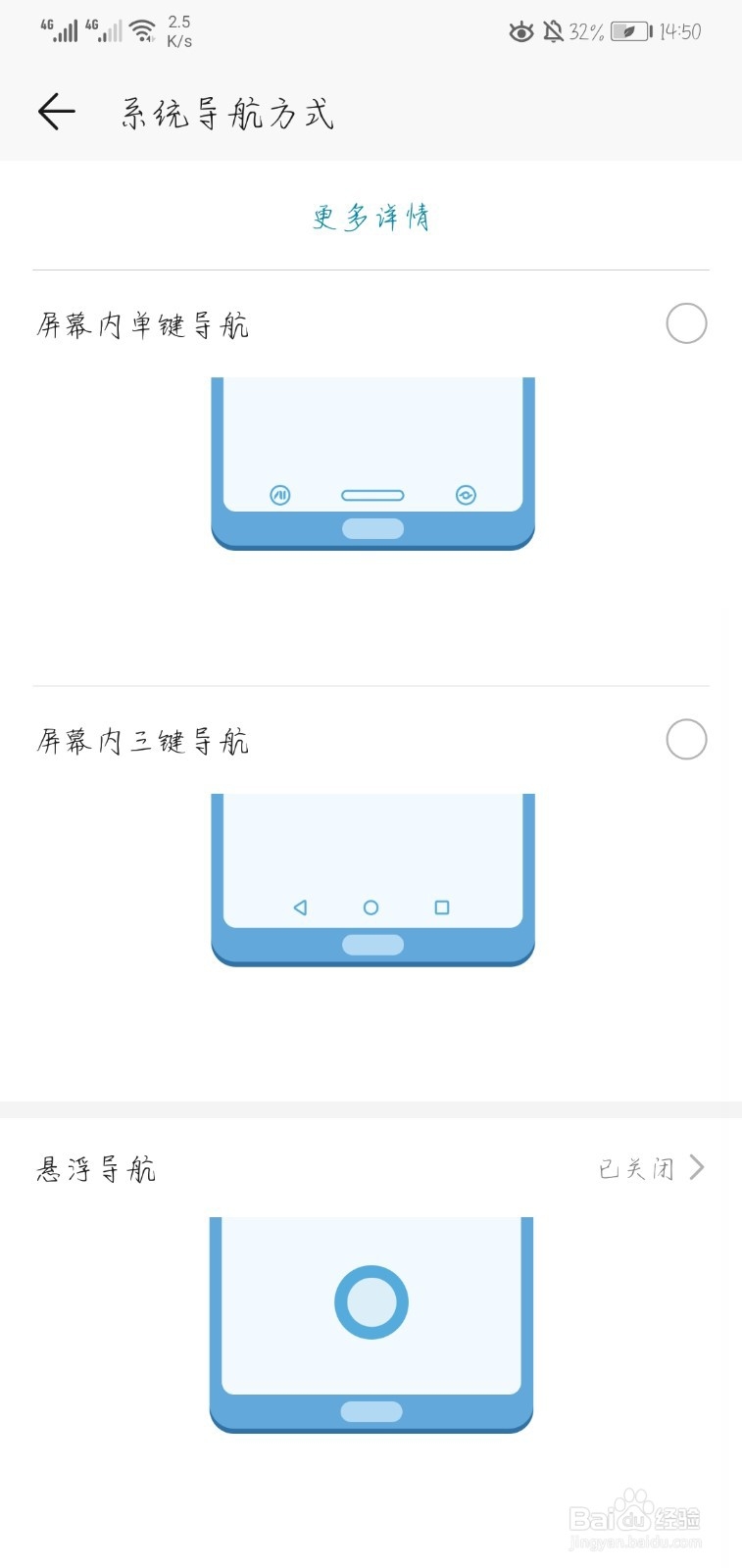Click the eye comfort icon in the status bar
Image resolution: width=742 pixels, height=1568 pixels.
pyautogui.click(x=521, y=31)
